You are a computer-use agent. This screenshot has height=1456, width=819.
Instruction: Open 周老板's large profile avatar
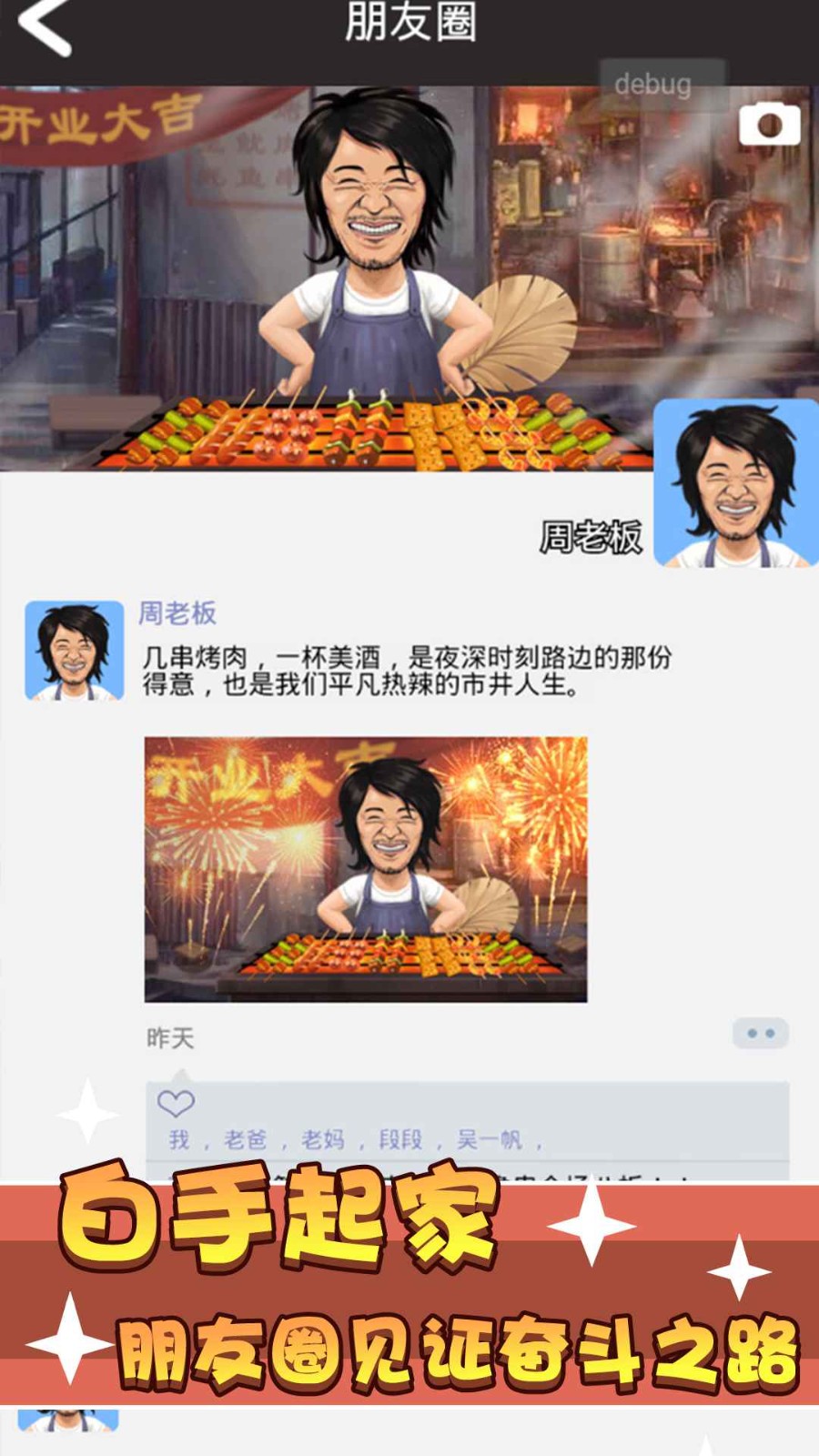pyautogui.click(x=735, y=483)
